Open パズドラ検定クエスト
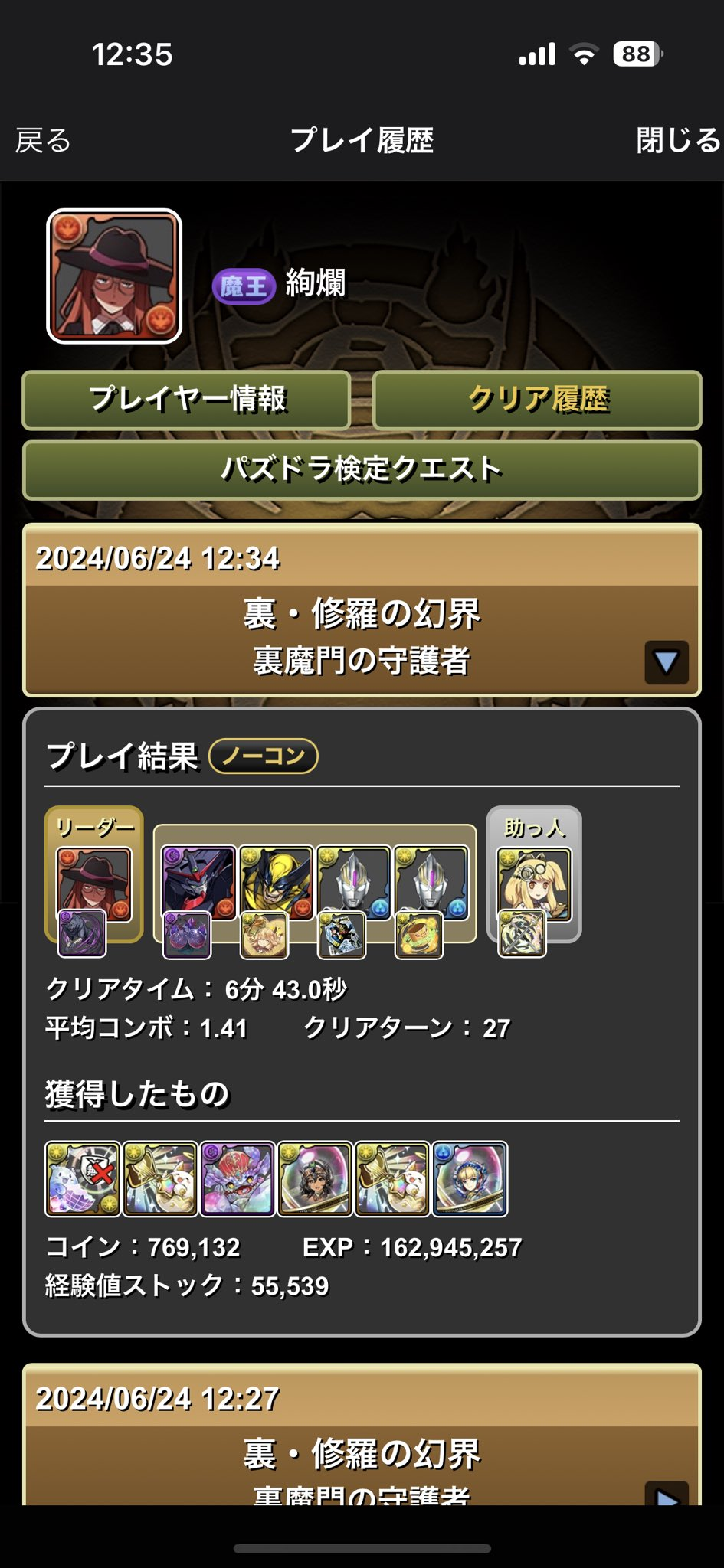 (362, 469)
